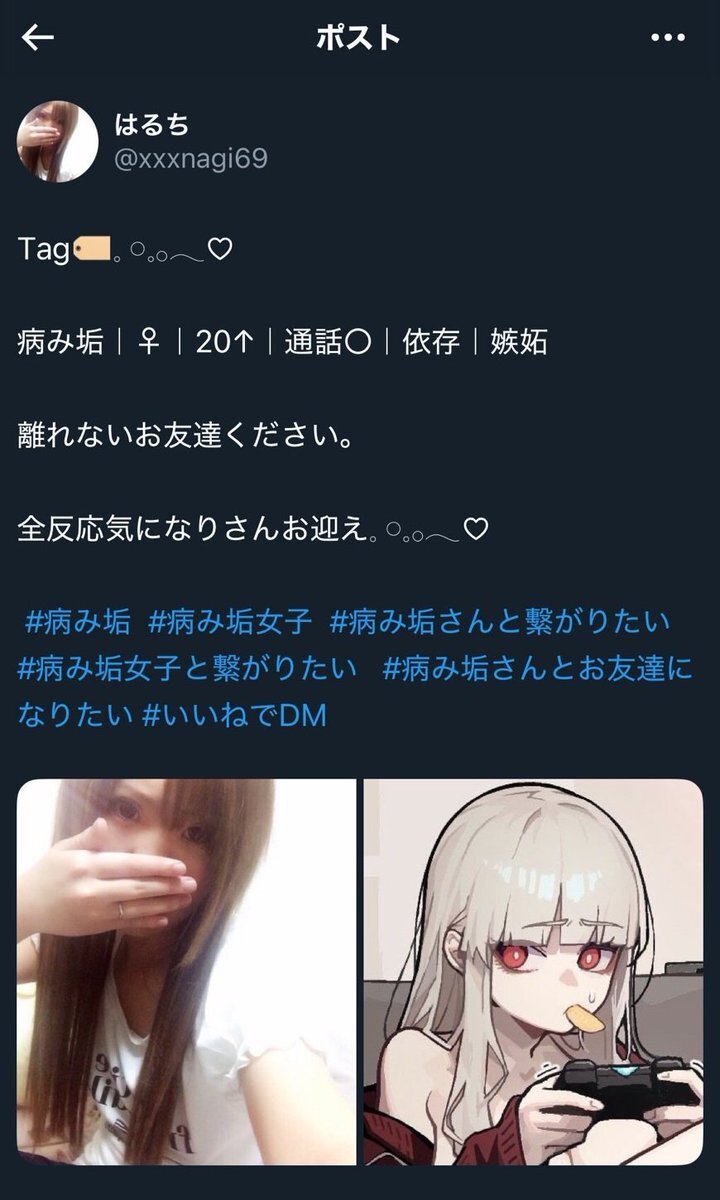Open the hashtag #病み垢
The image size is (720, 1200).
(77, 622)
